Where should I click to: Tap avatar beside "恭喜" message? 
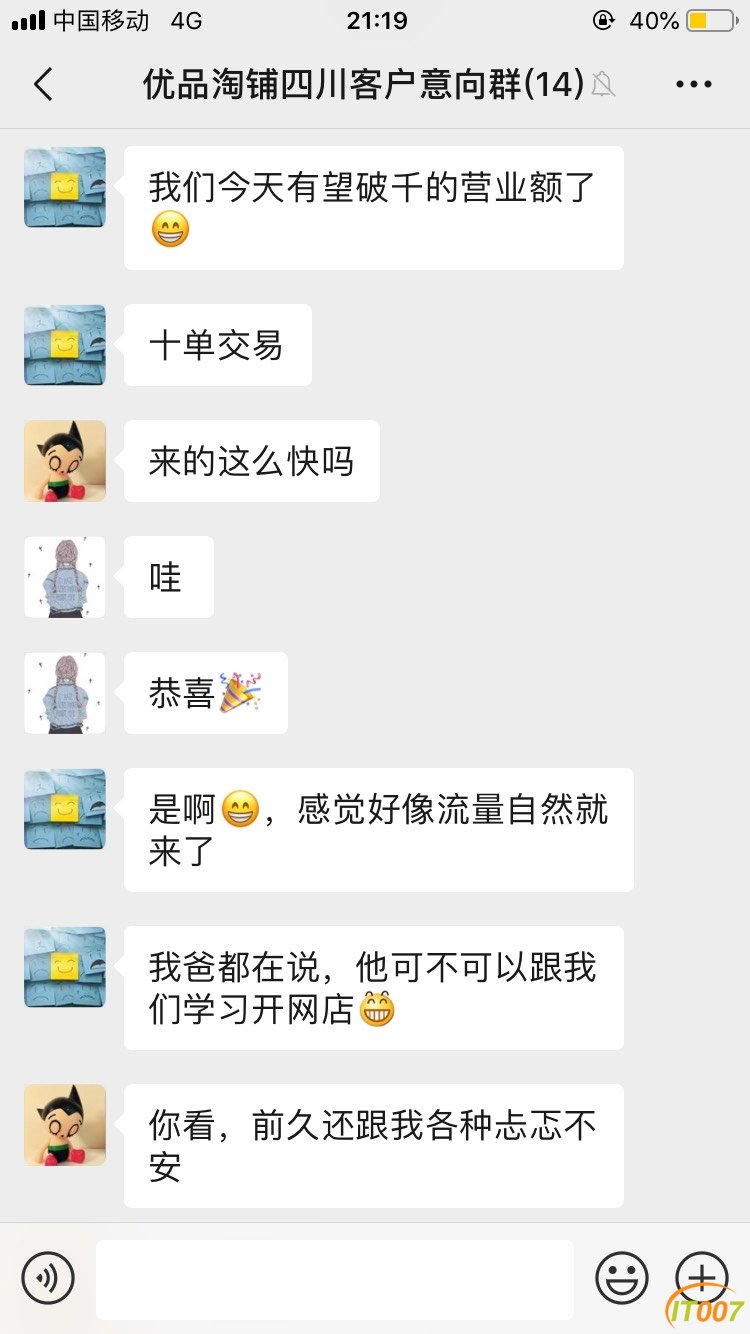click(65, 693)
